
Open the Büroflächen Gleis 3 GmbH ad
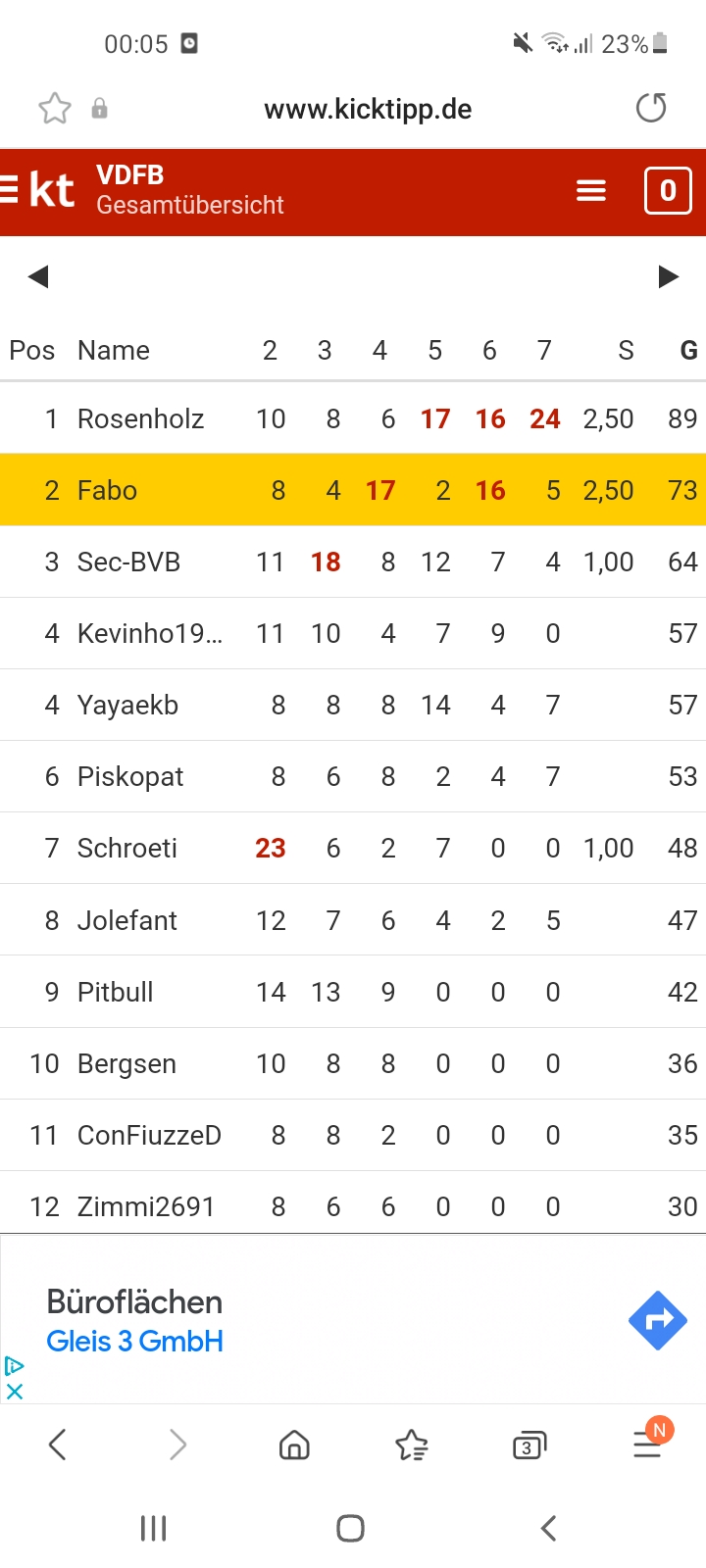(x=135, y=1320)
